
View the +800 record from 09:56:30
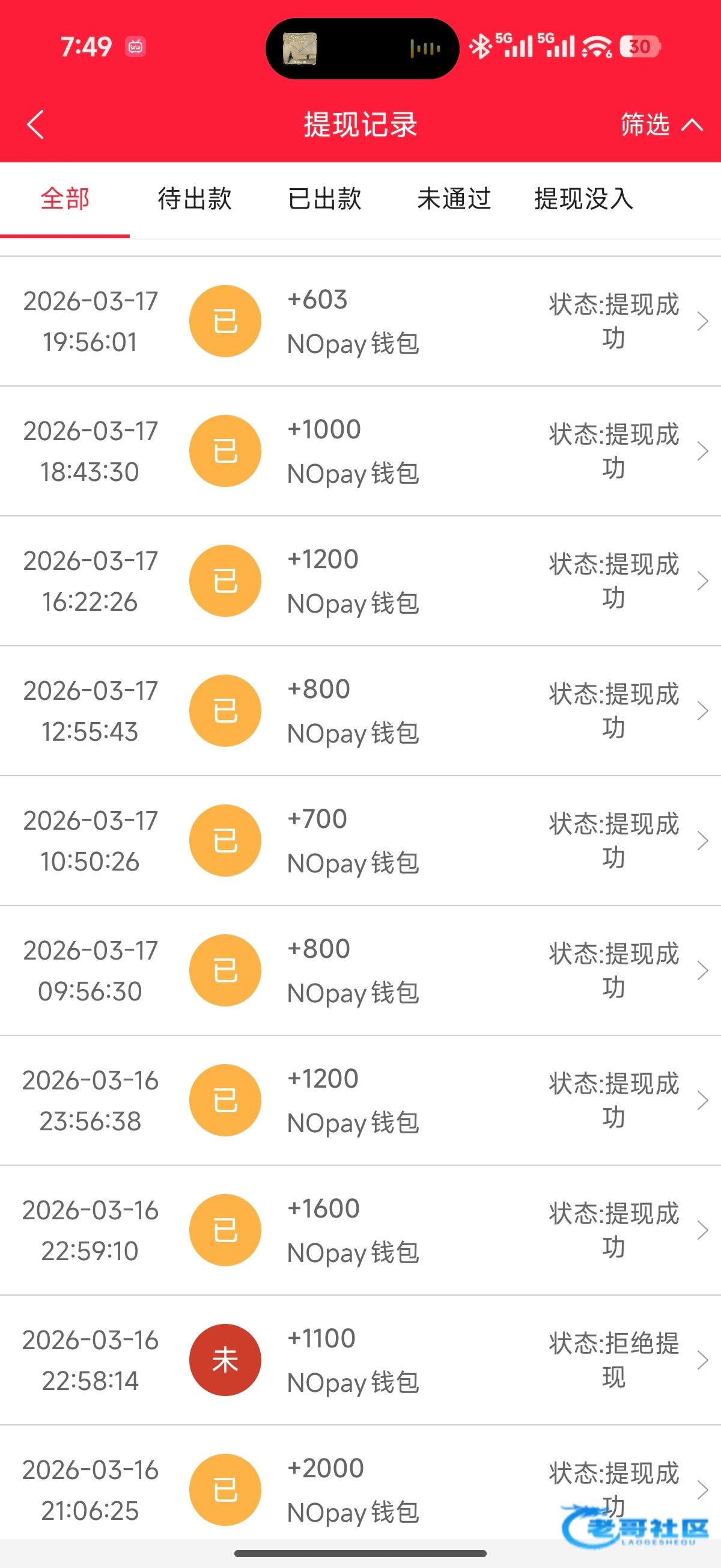click(360, 970)
